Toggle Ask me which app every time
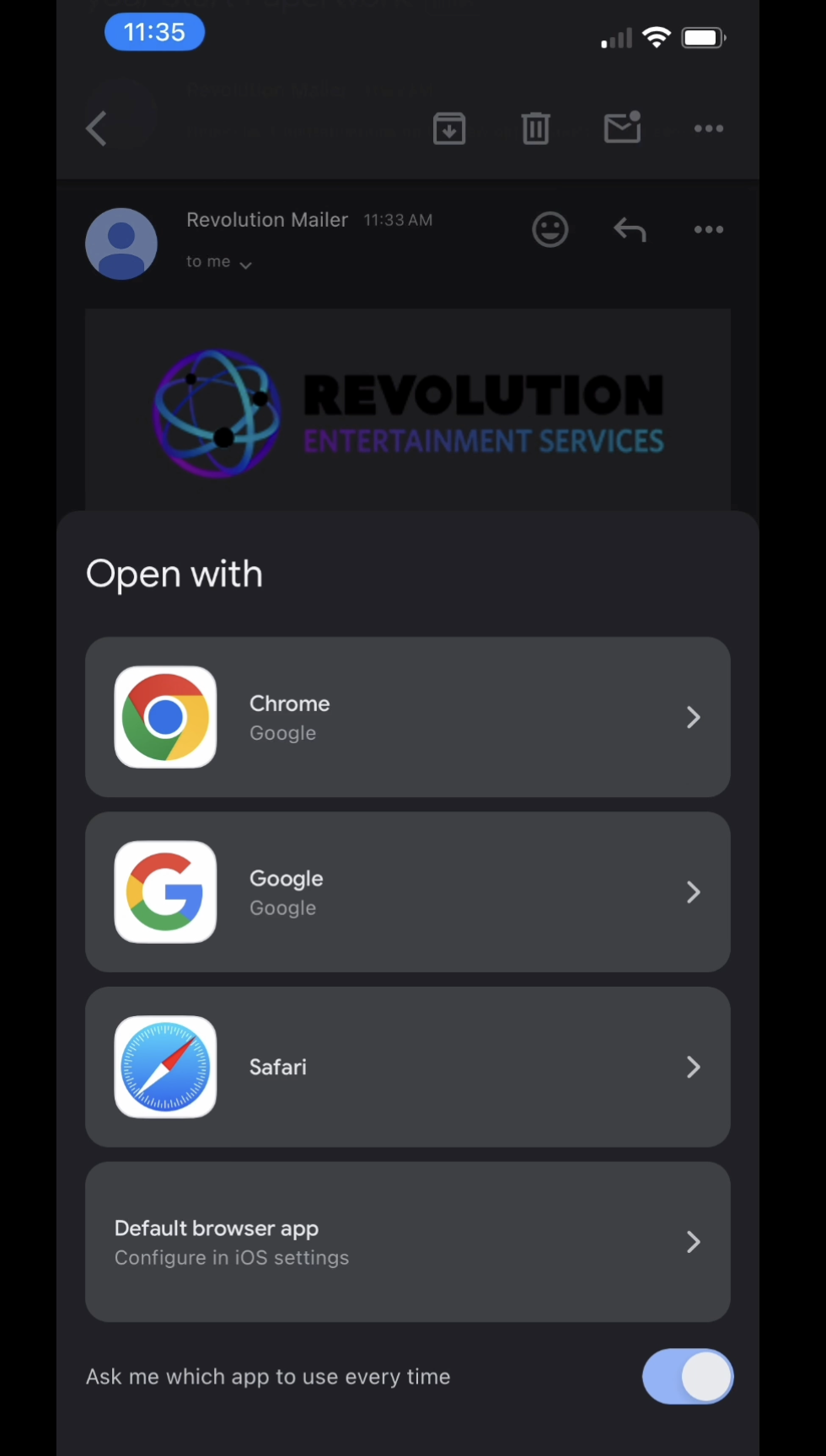Screen dimensions: 826x1456 pos(687,1377)
